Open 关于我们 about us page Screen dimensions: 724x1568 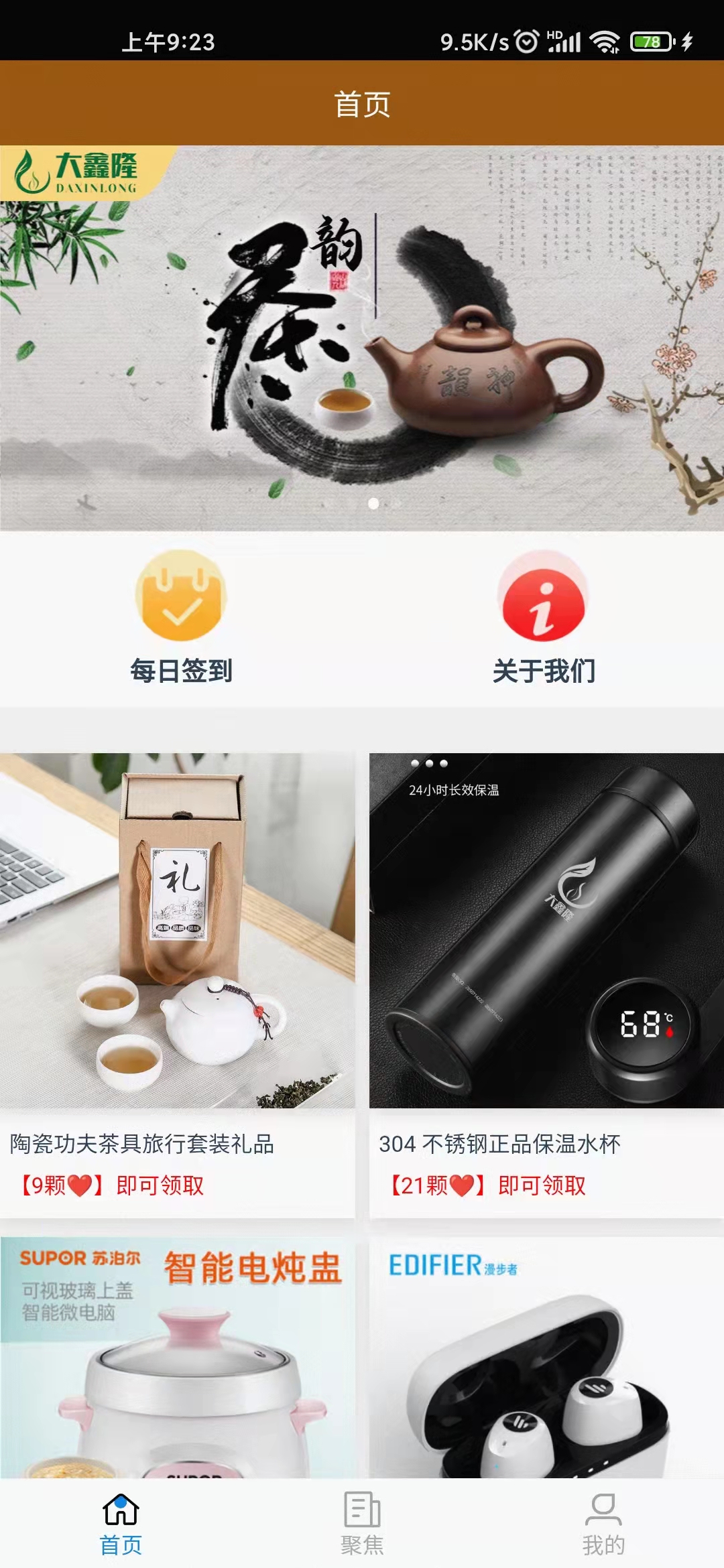[x=544, y=616]
